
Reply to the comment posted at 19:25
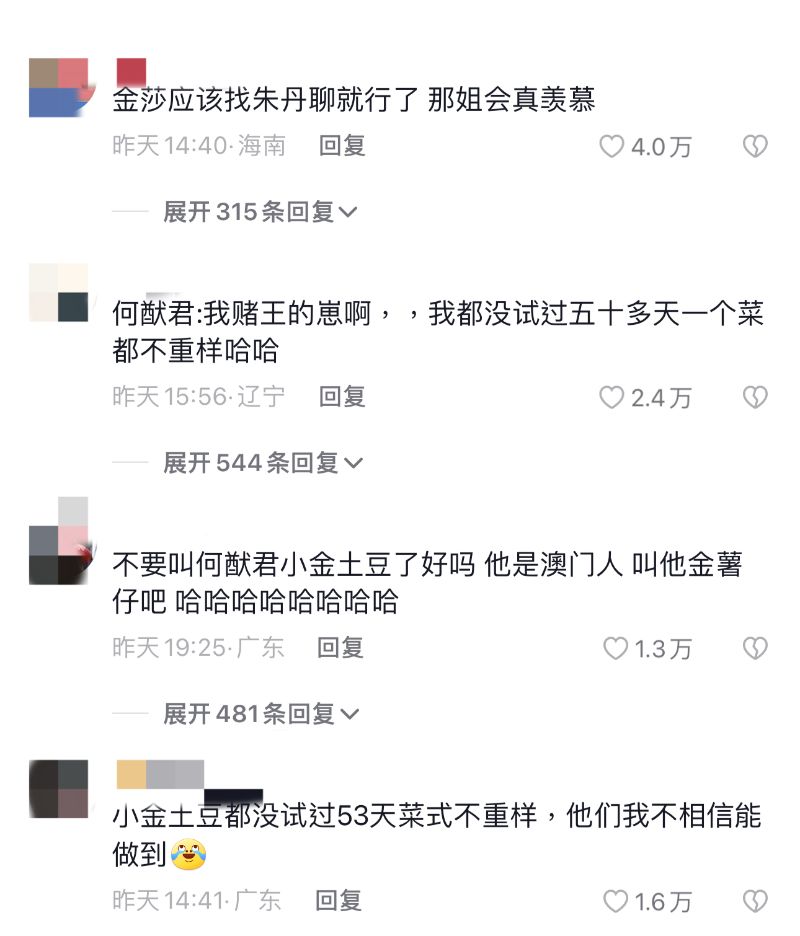pos(341,648)
